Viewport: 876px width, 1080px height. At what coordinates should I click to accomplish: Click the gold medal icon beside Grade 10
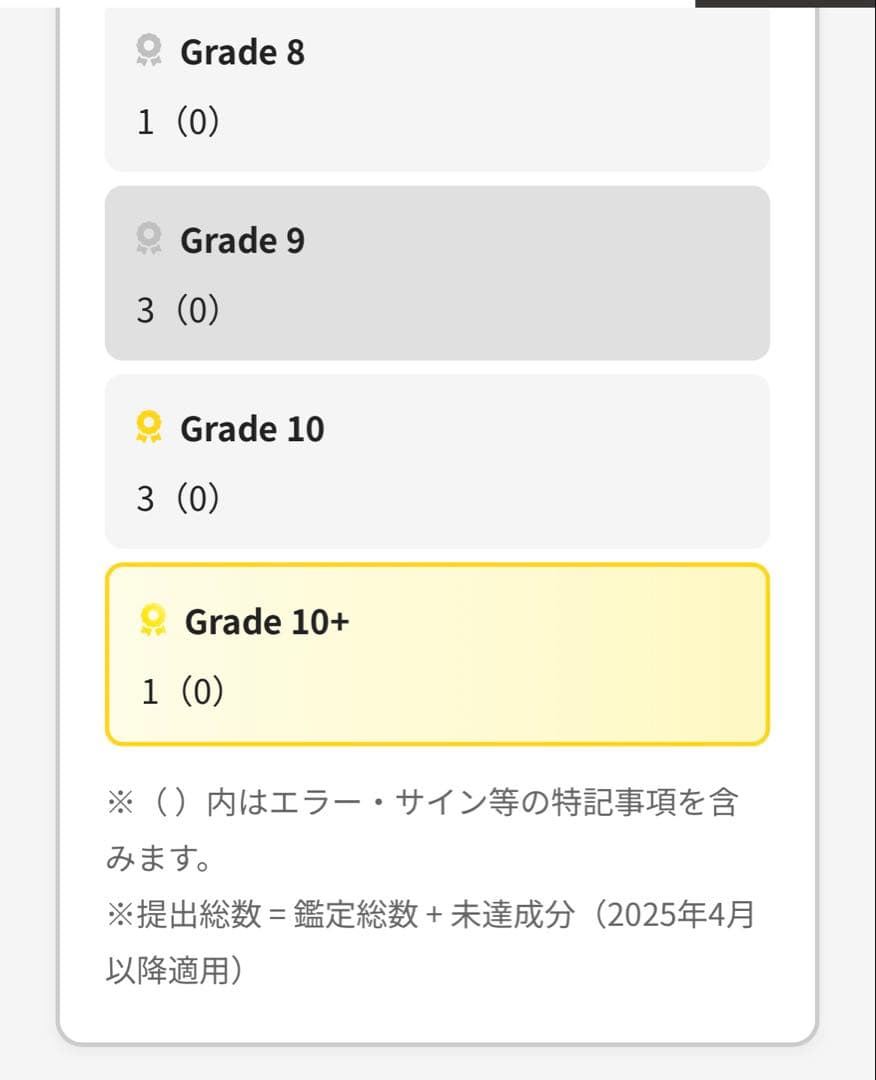tap(148, 428)
